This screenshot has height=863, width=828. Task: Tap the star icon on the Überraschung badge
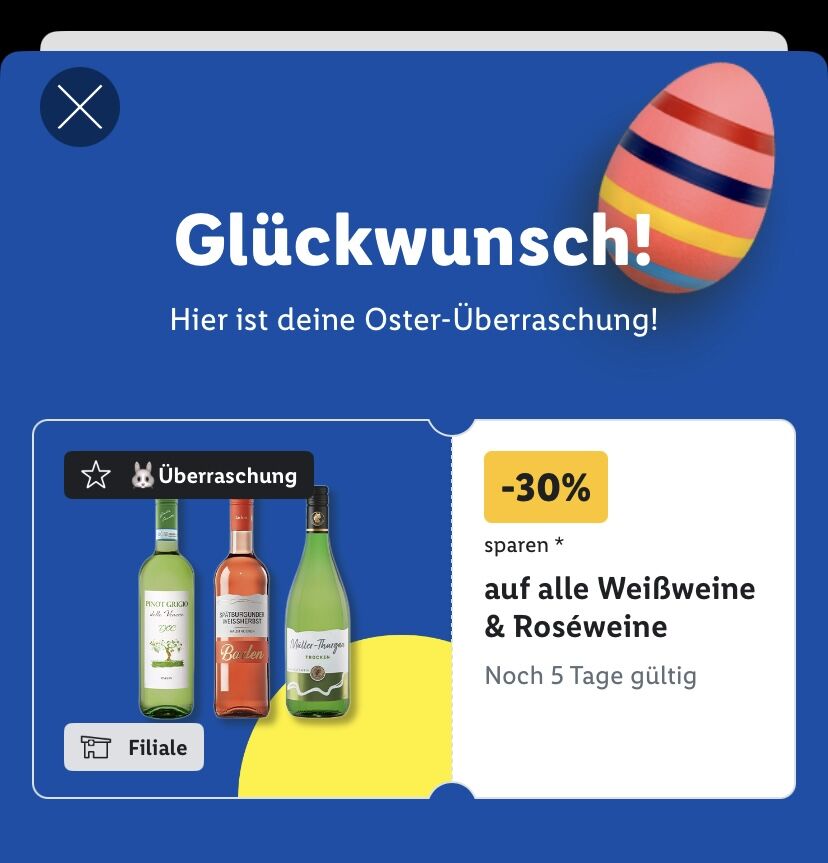pos(96,475)
